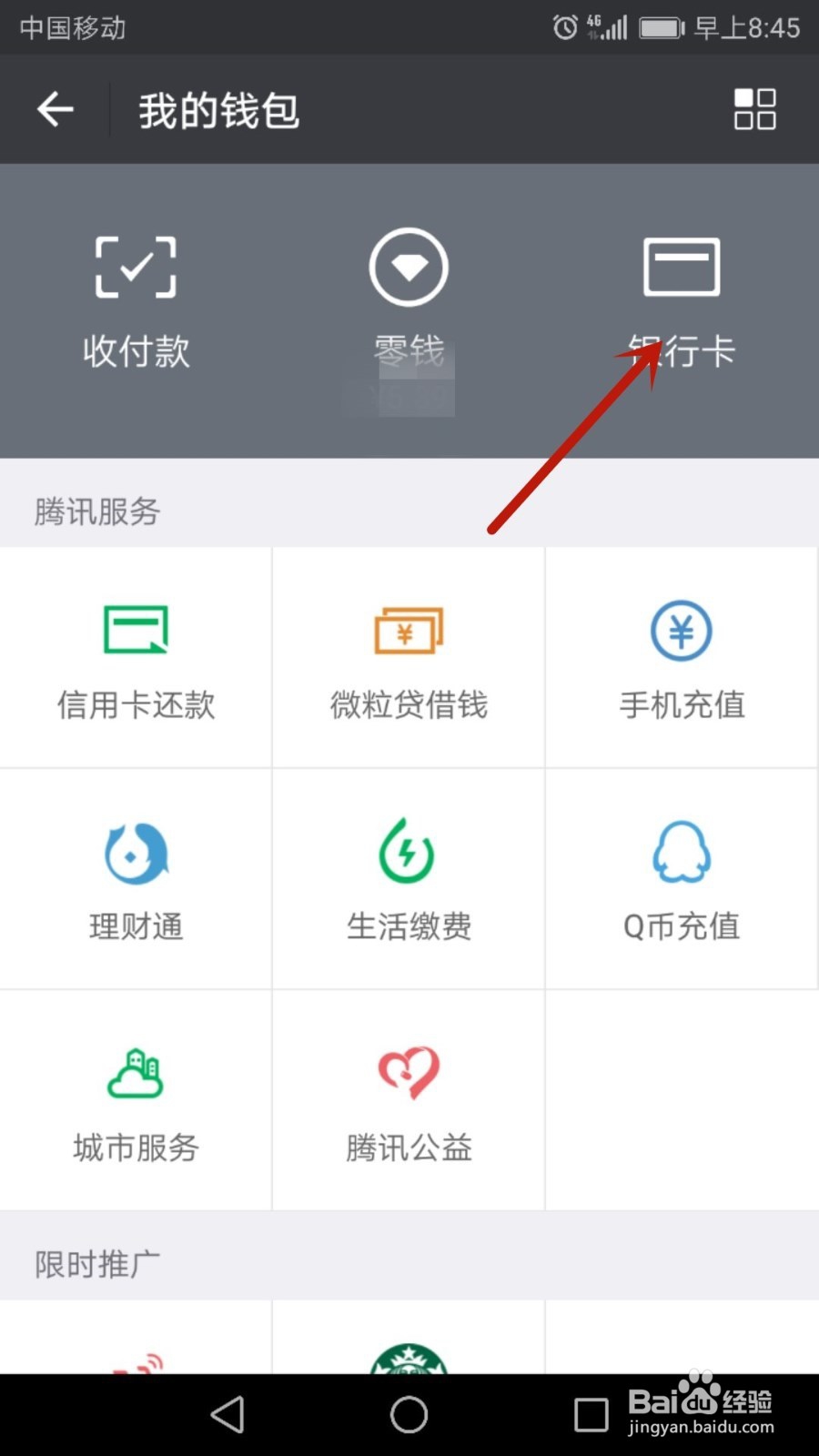Open the grid menu at top right
The width and height of the screenshot is (819, 1456).
pyautogui.click(x=754, y=109)
